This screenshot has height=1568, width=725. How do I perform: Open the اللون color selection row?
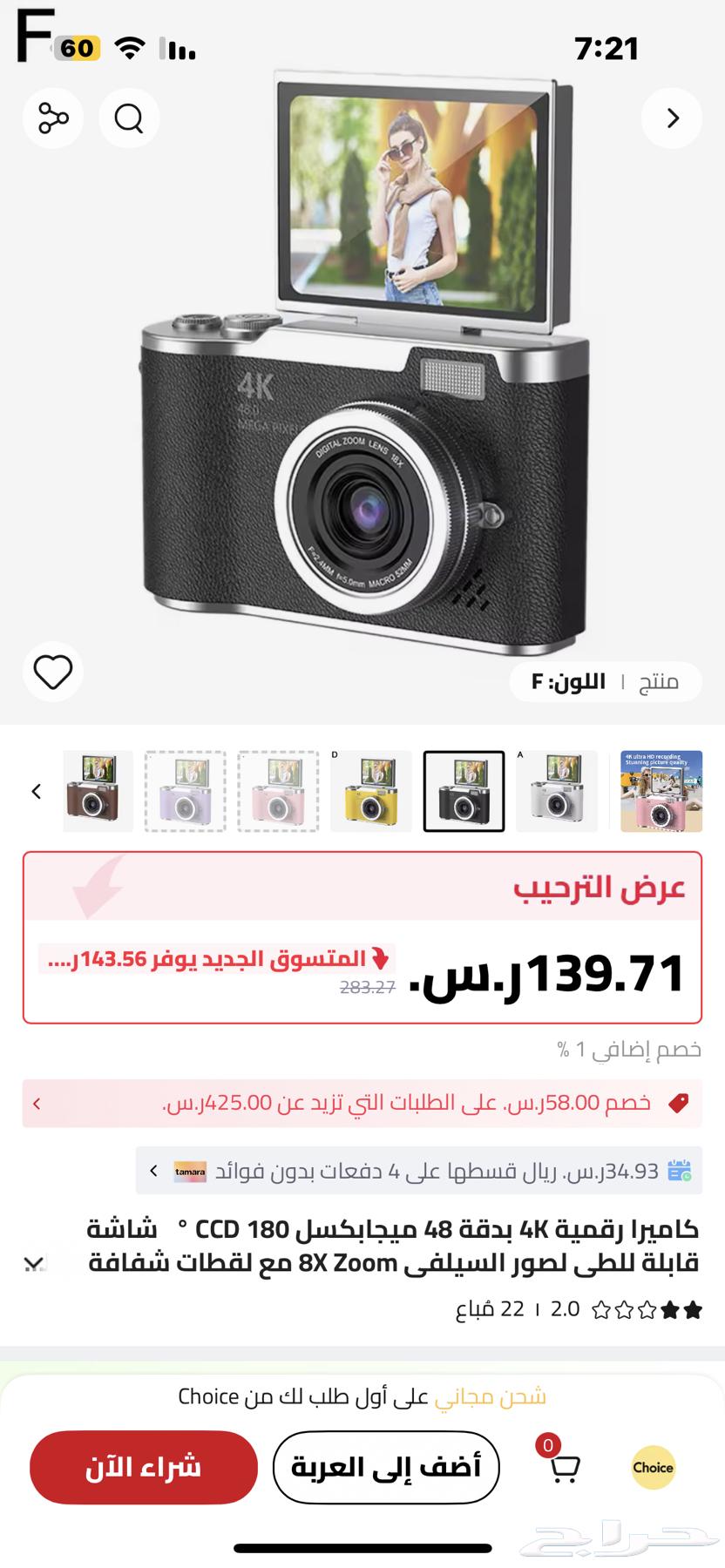pos(605,682)
